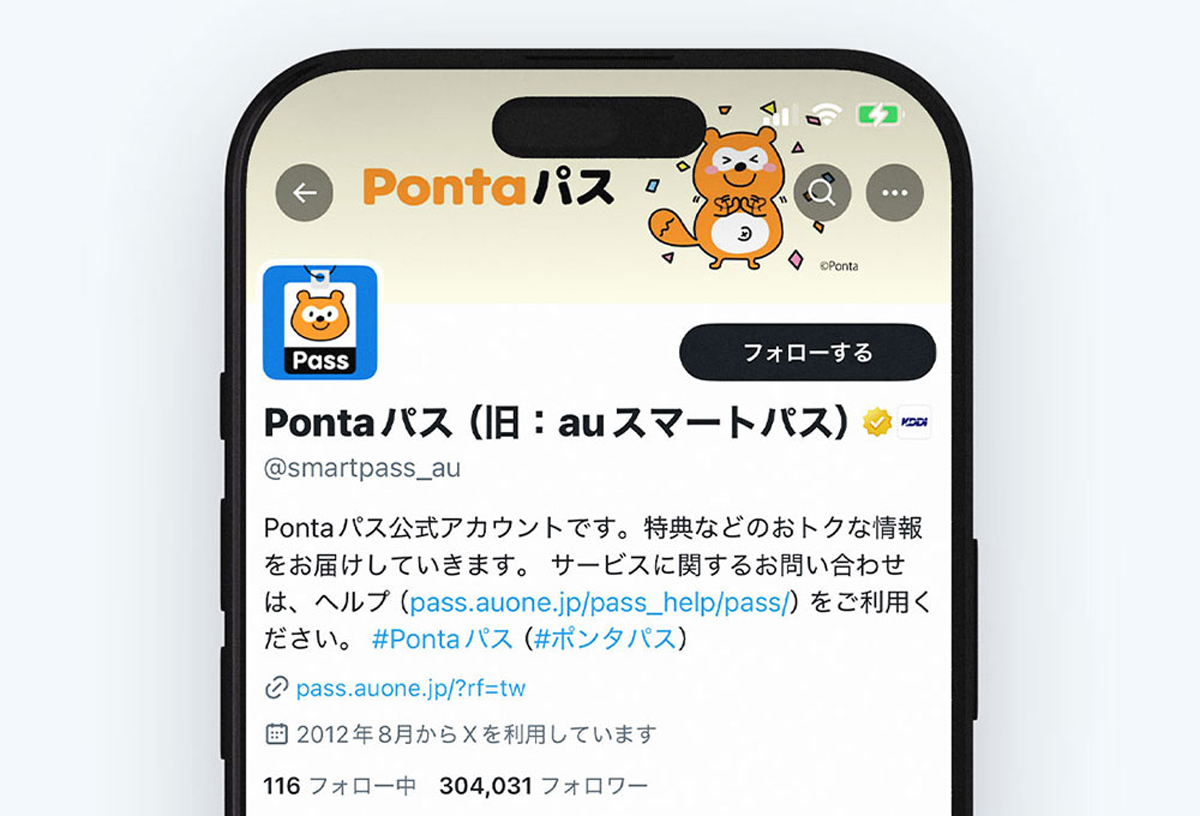The width and height of the screenshot is (1200, 816).
Task: View the 116 following list
Action: [x=339, y=786]
